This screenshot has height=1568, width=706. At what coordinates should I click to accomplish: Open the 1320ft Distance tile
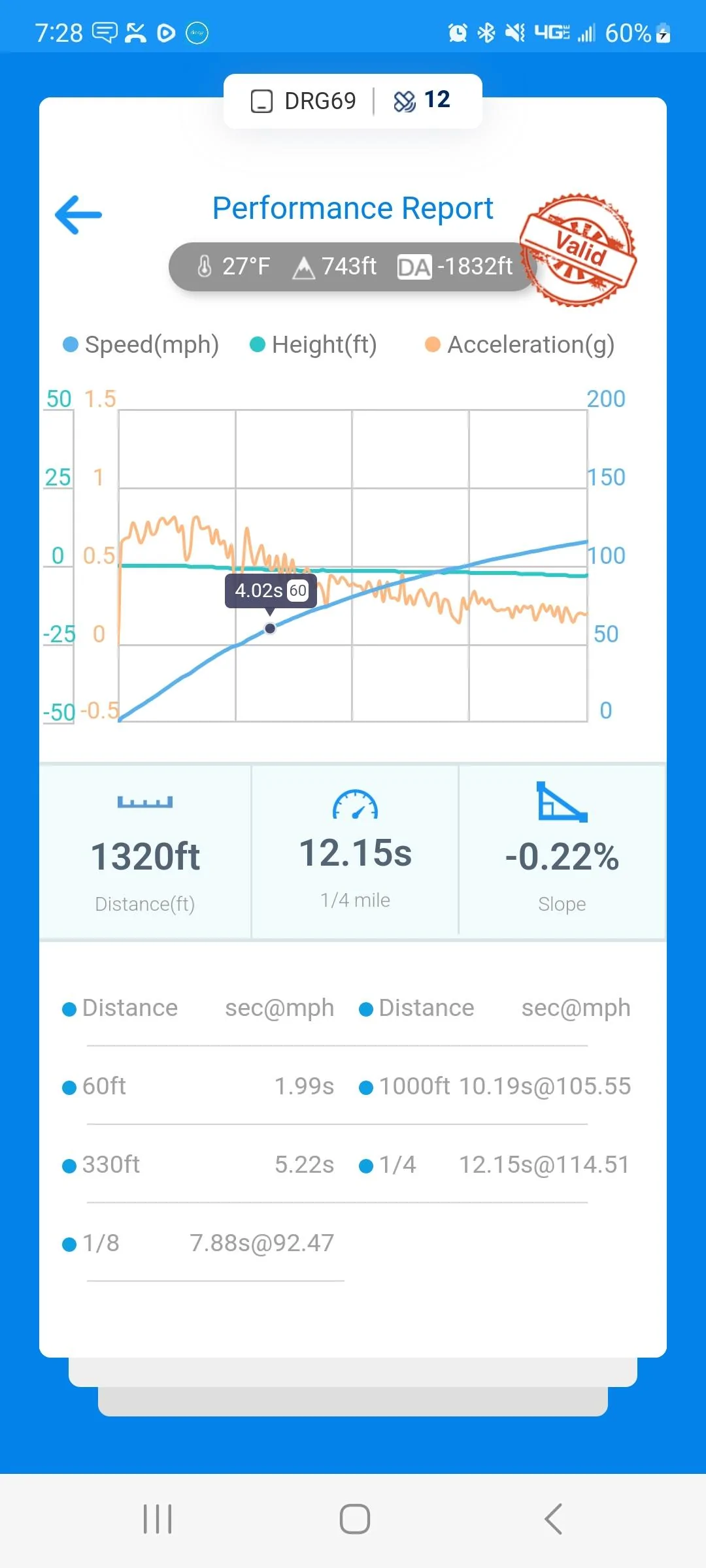[x=145, y=852]
